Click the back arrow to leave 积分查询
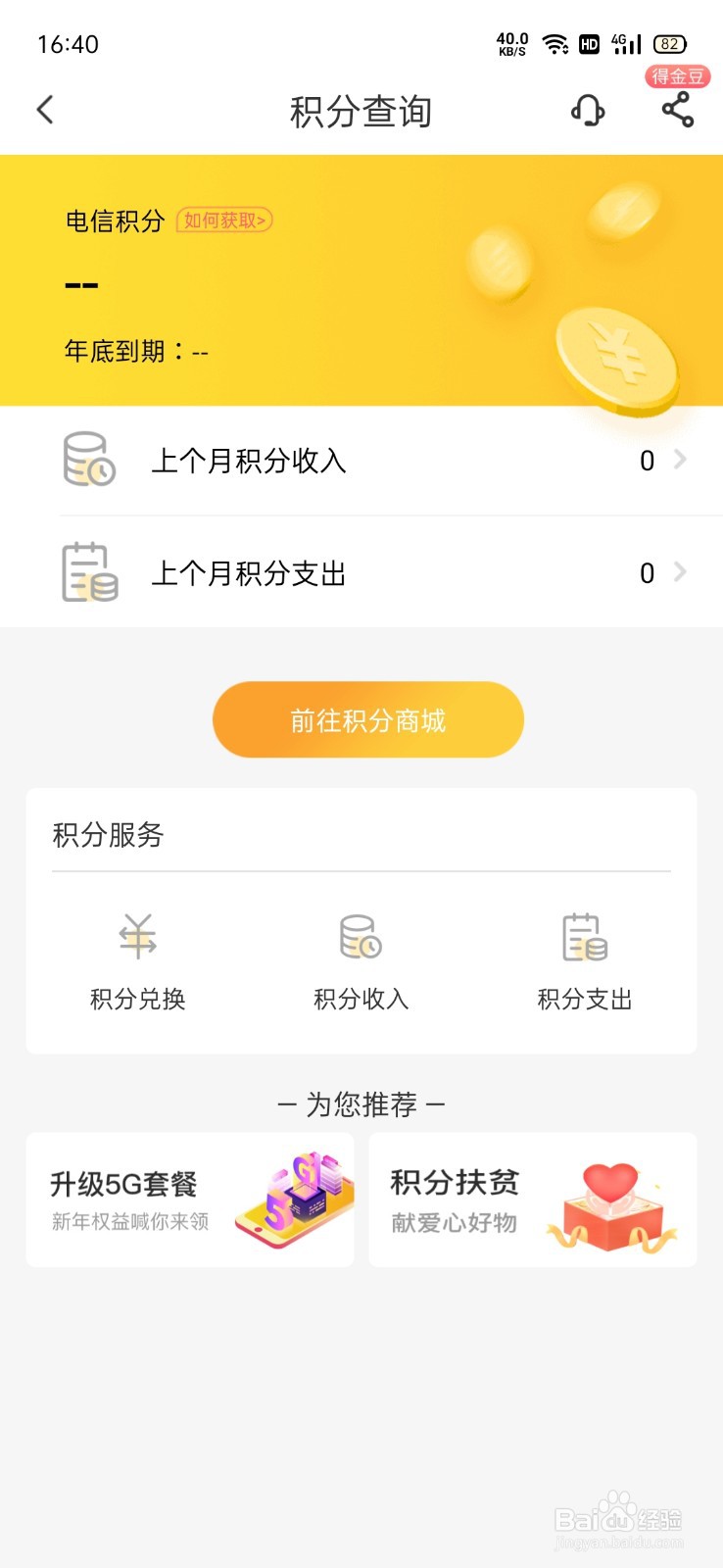Screen dimensions: 723x1568 click(44, 111)
